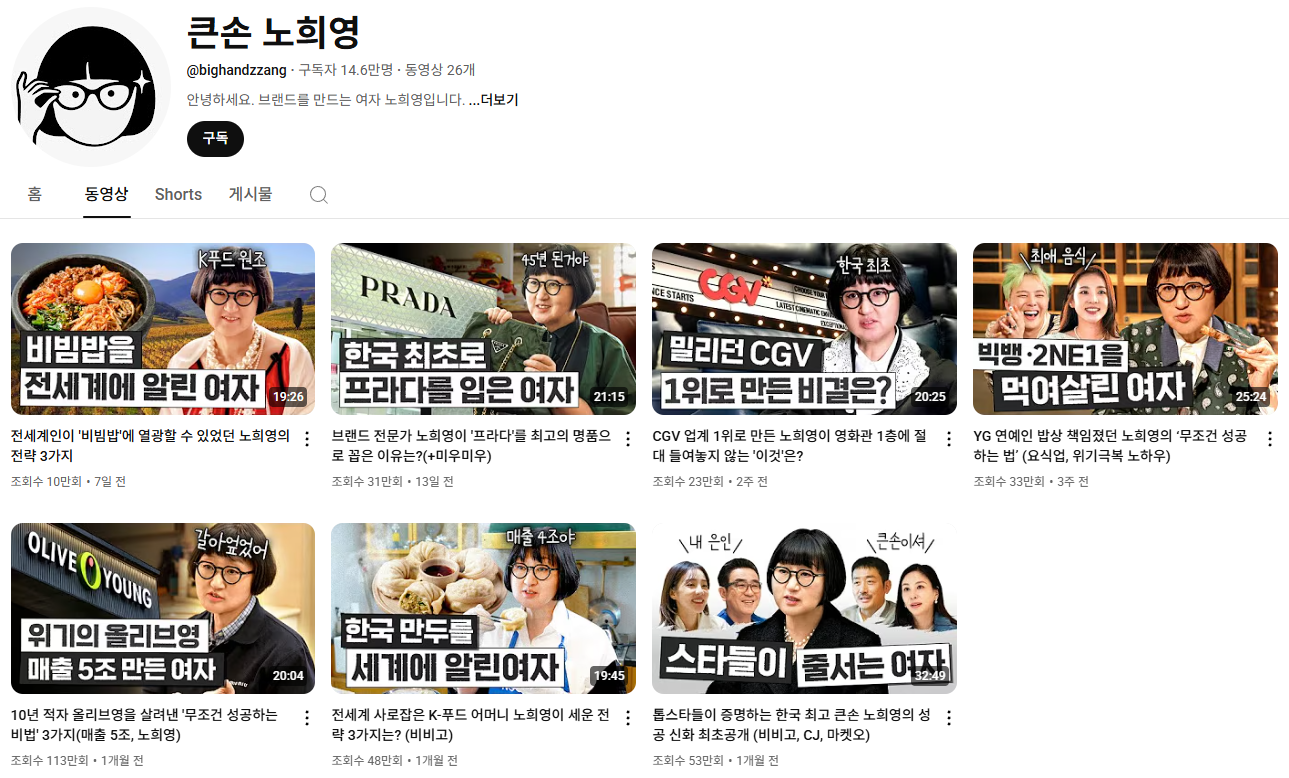Expand channel description with ...더보기
The width and height of the screenshot is (1289, 778).
[493, 100]
